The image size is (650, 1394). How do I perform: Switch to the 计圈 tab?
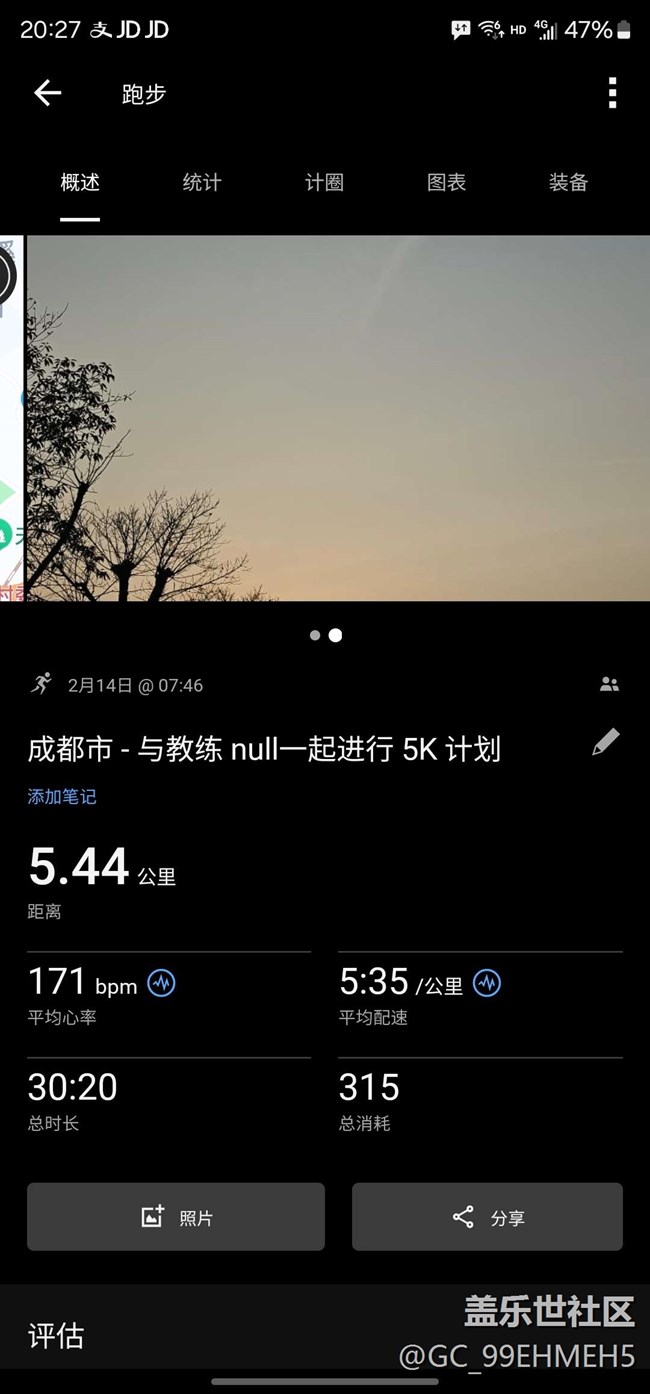coord(324,182)
